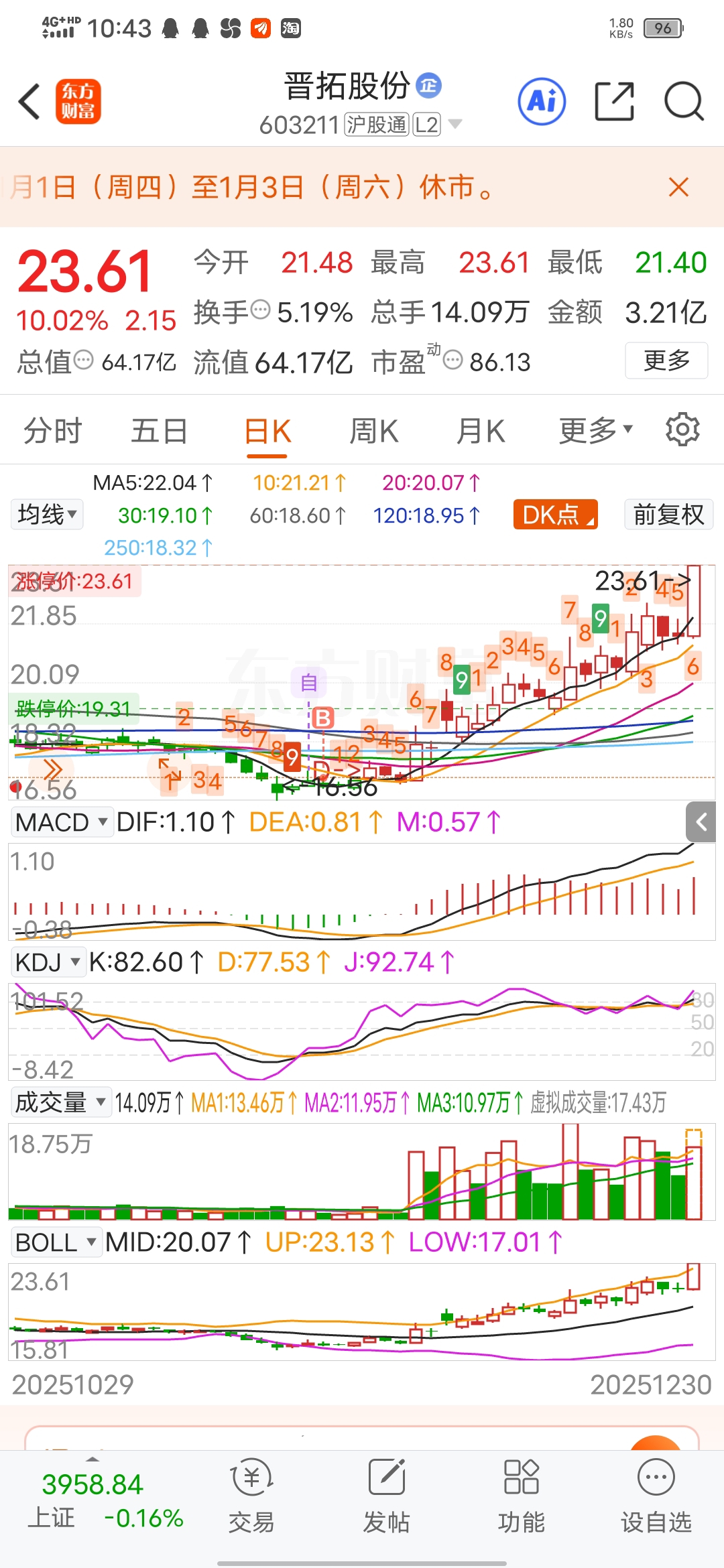
Task: Tap 更多 to show more quote data
Action: (666, 361)
